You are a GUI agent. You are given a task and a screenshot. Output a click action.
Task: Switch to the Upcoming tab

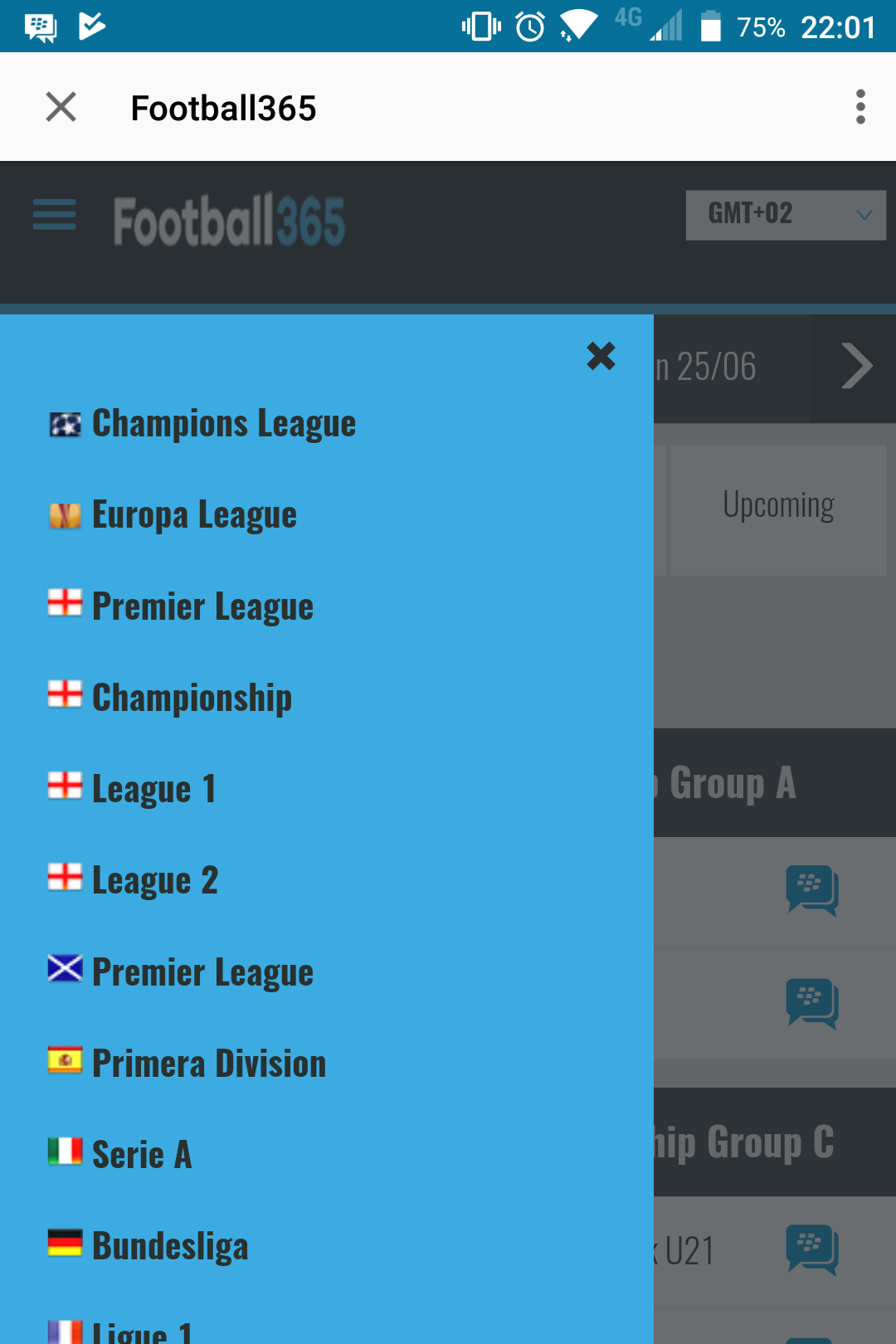click(777, 506)
